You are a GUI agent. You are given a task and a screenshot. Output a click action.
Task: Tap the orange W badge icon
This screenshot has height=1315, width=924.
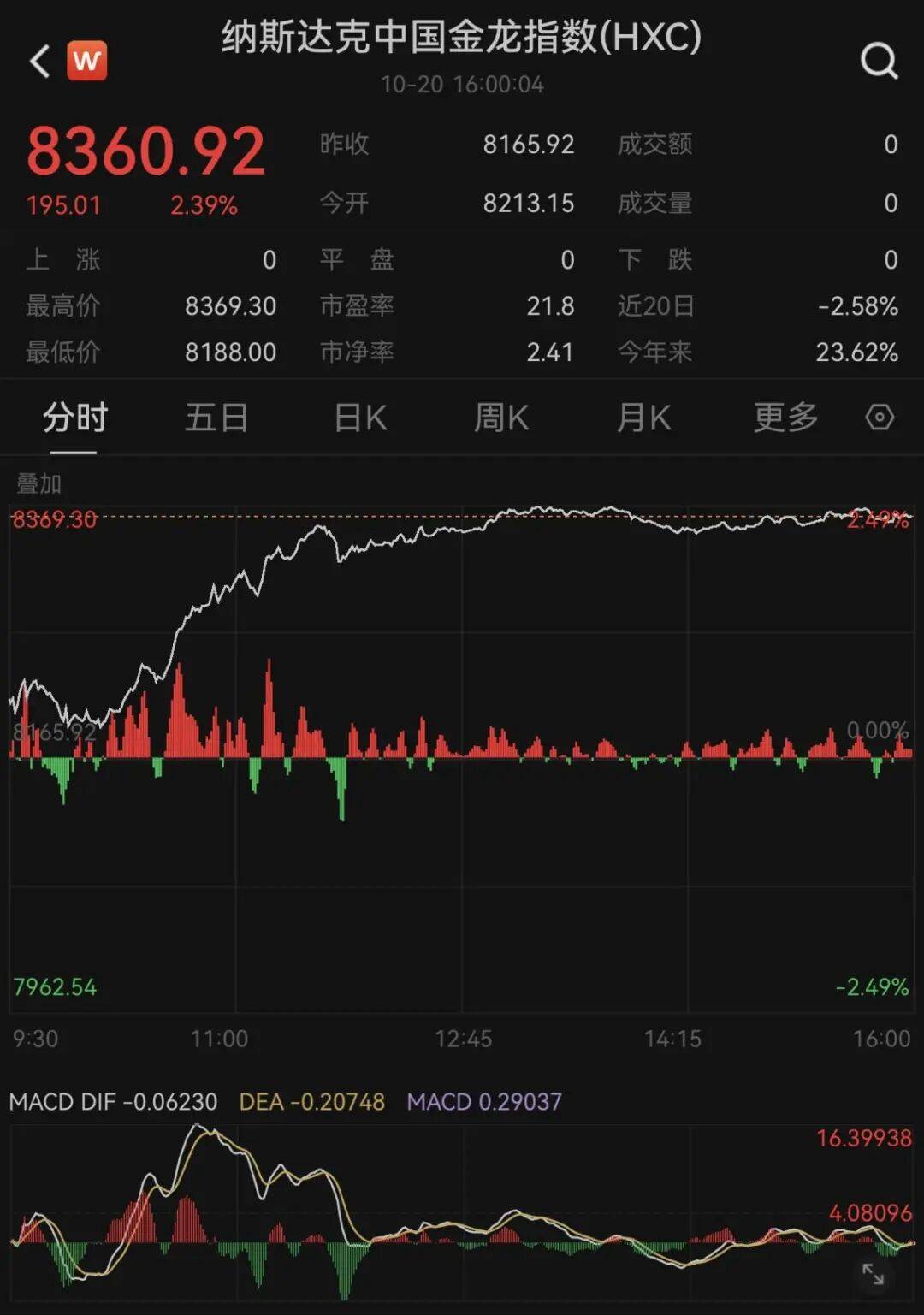86,62
